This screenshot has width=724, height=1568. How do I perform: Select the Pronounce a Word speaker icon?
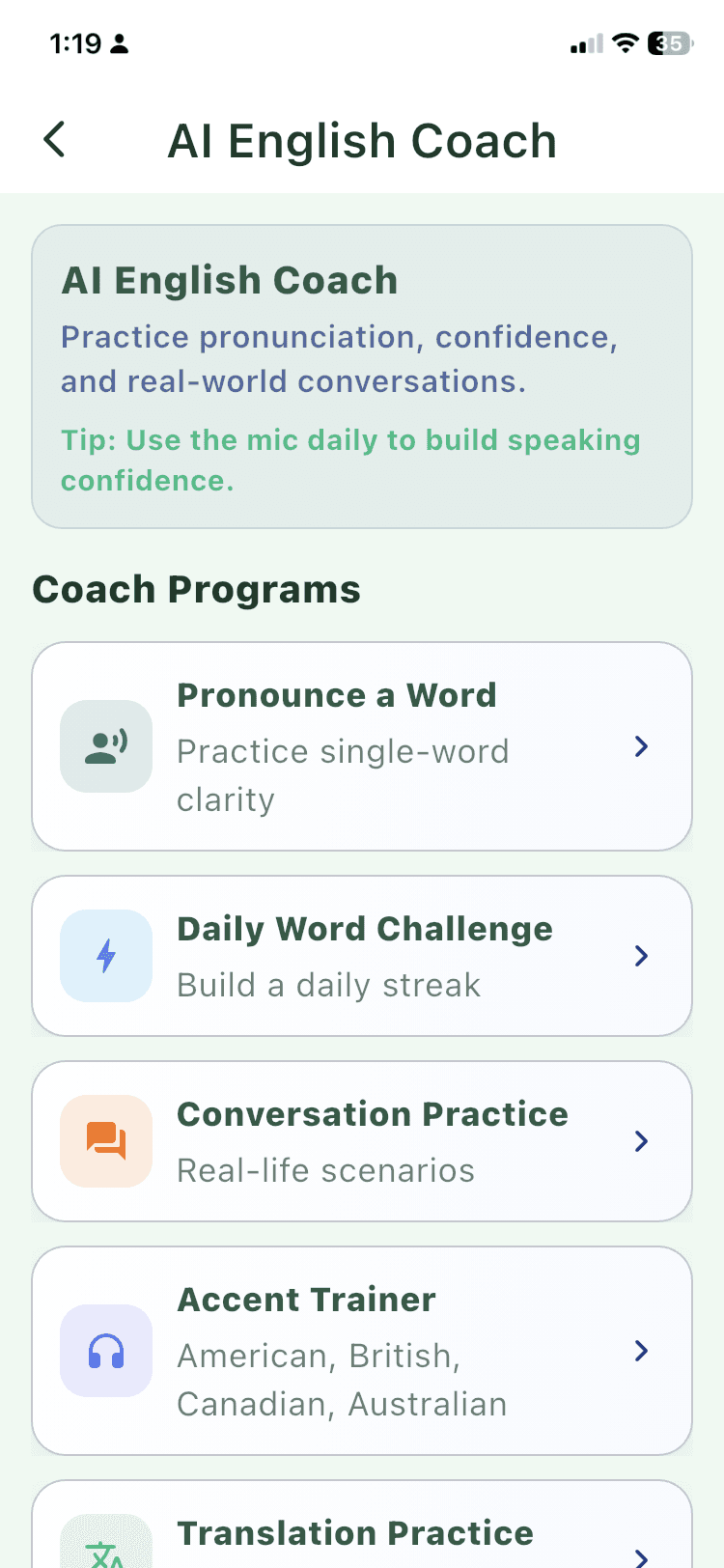(x=105, y=746)
